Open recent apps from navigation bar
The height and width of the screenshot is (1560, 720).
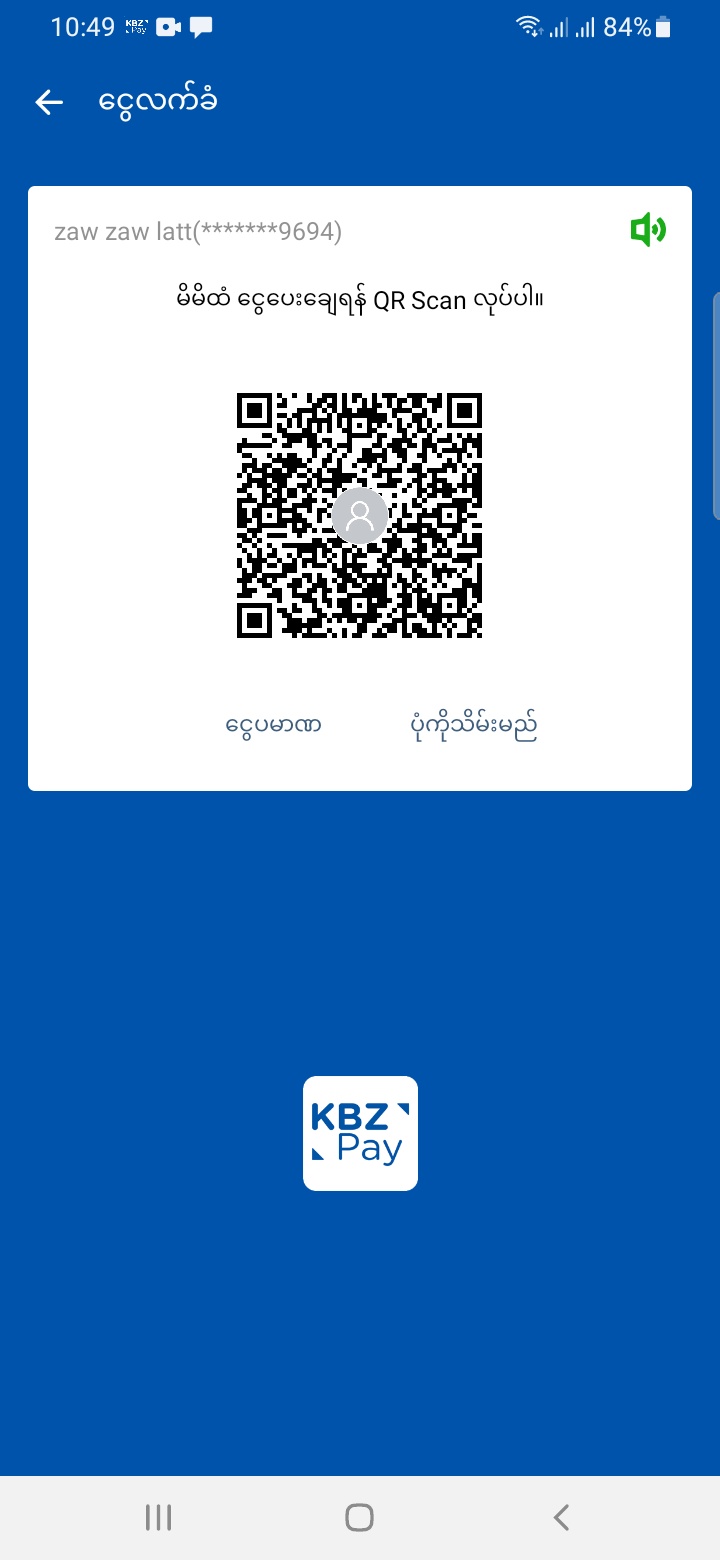tap(159, 1517)
